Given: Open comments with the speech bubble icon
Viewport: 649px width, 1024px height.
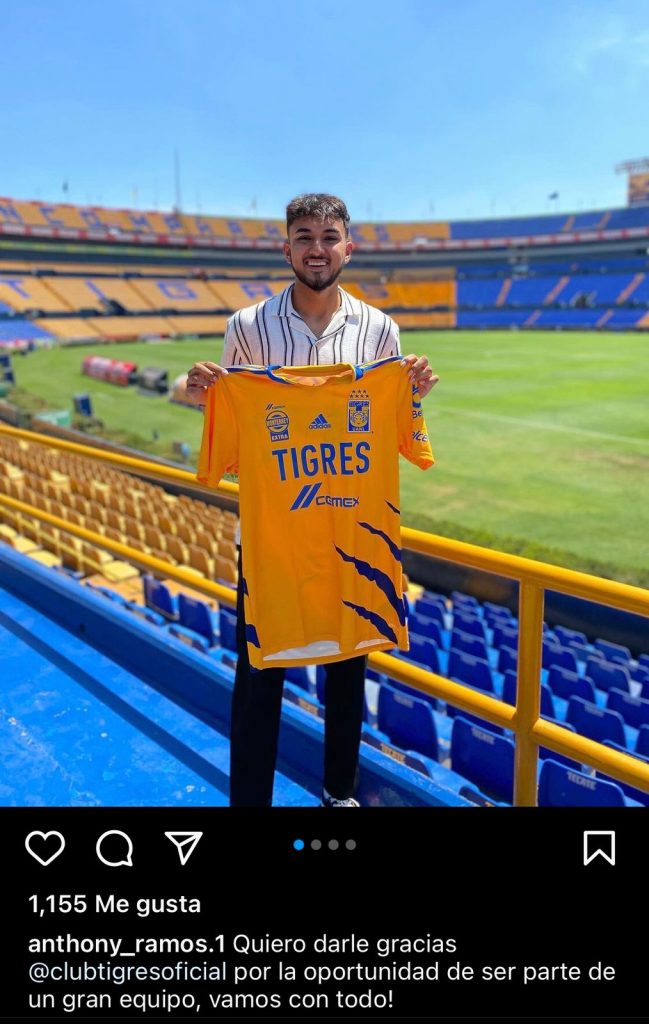Looking at the screenshot, I should click(x=114, y=848).
